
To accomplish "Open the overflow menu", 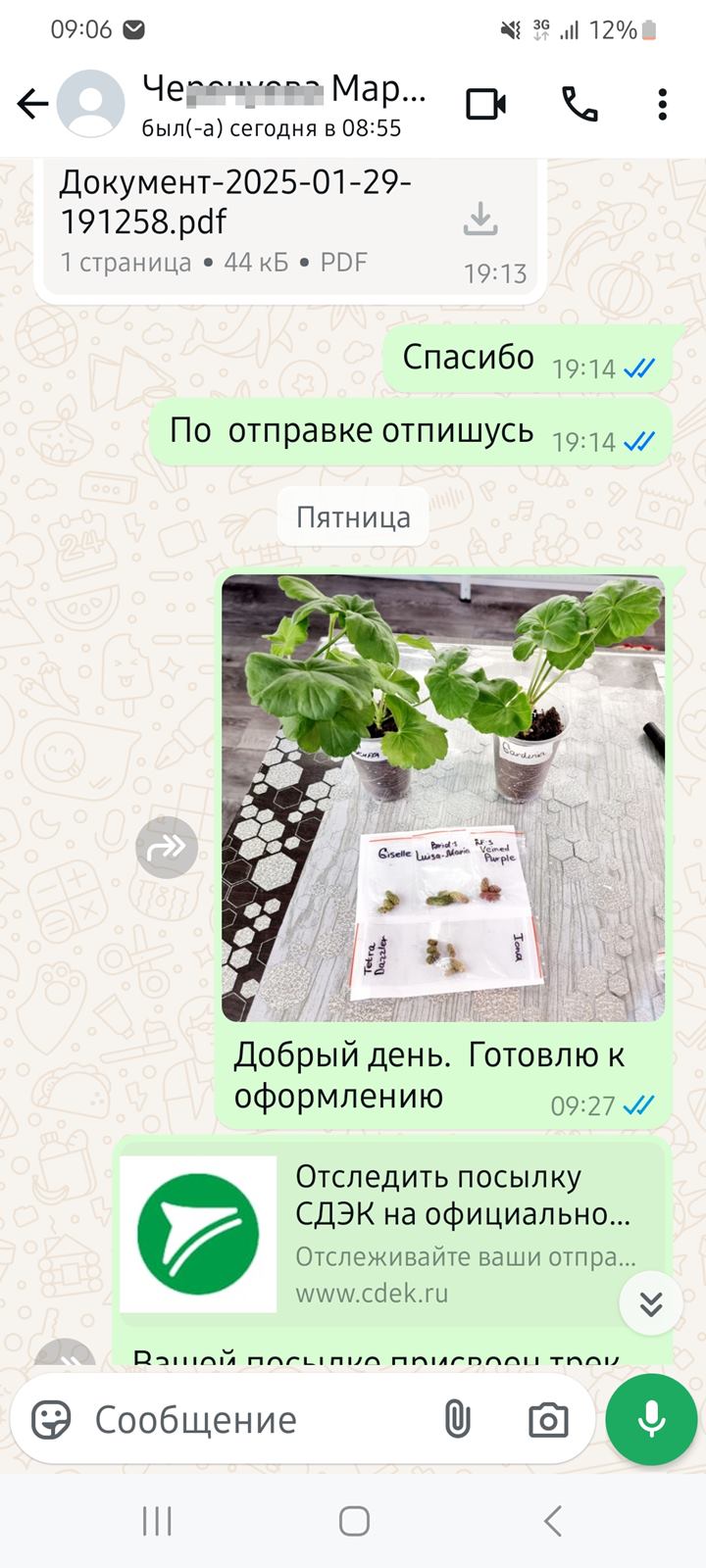I will coord(663,104).
